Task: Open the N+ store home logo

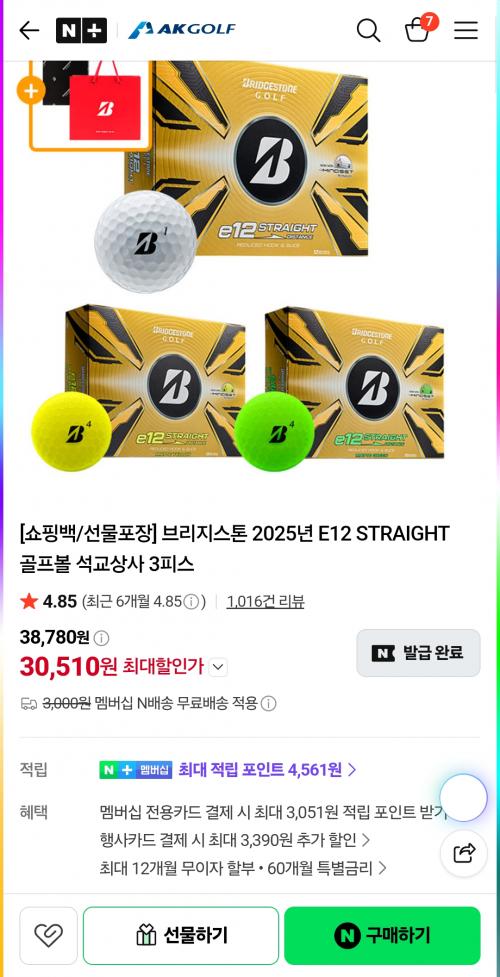Action: pos(81,30)
